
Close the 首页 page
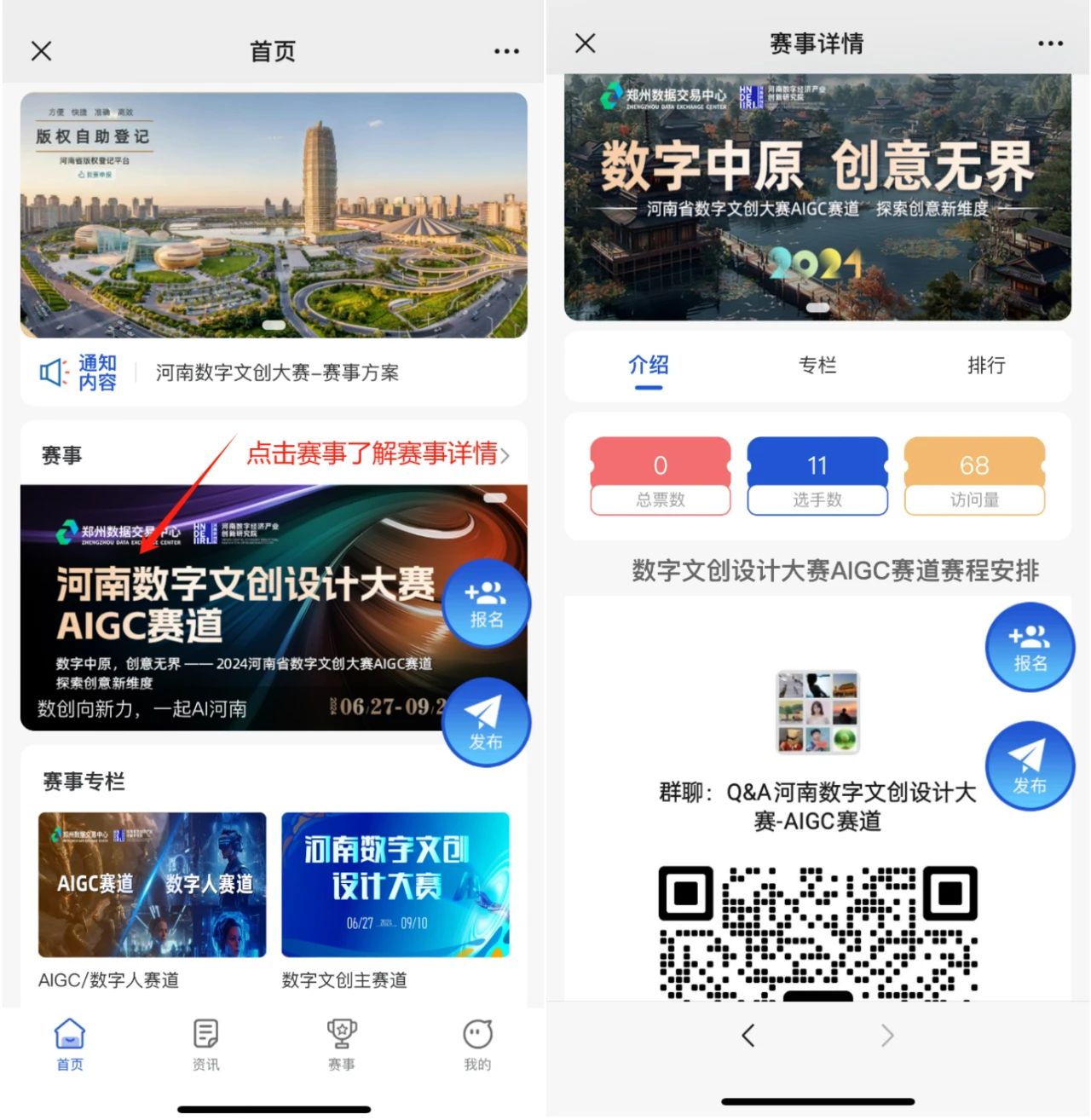pyautogui.click(x=41, y=51)
